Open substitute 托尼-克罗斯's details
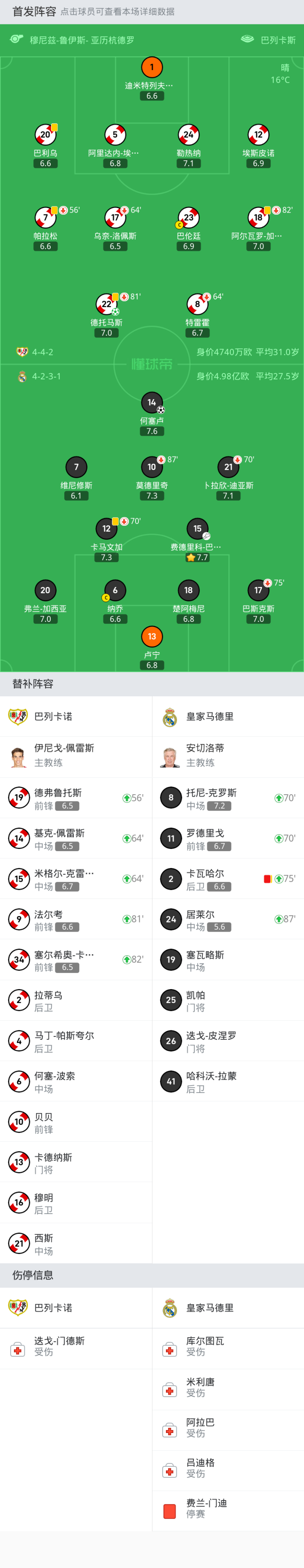The width and height of the screenshot is (304, 1568). [228, 798]
